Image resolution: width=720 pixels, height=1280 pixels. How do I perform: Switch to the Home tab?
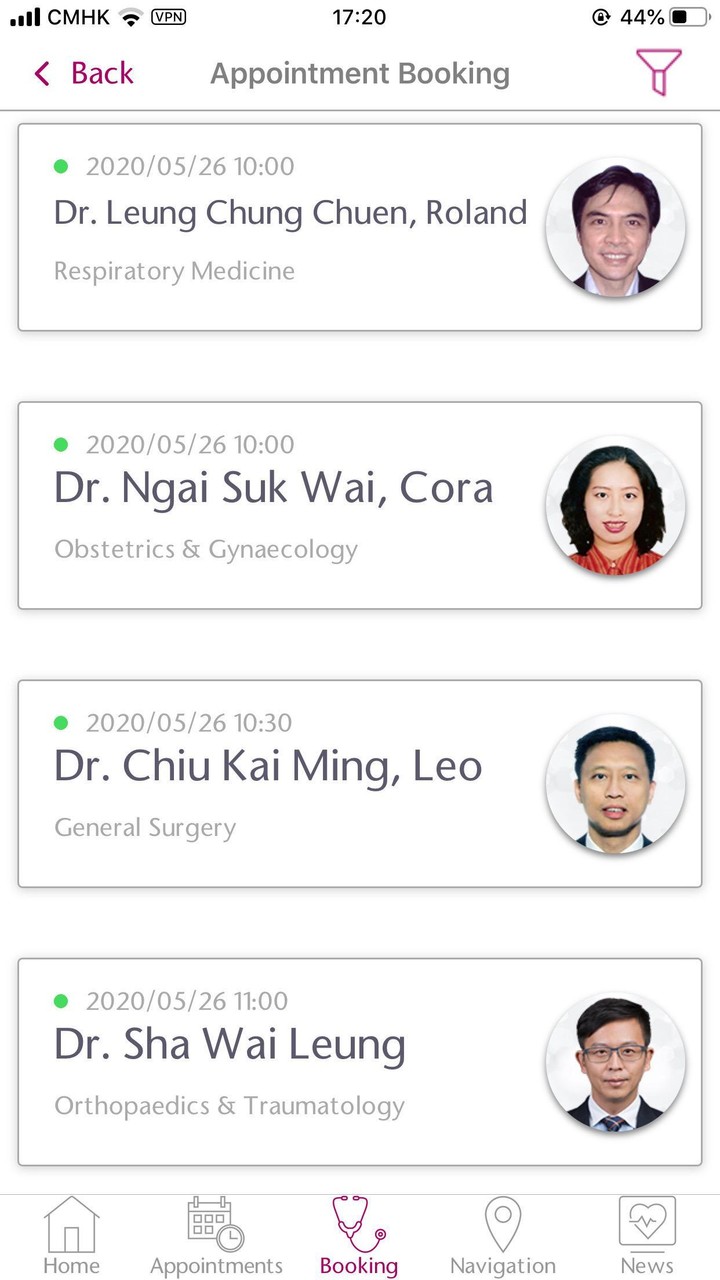(71, 1236)
